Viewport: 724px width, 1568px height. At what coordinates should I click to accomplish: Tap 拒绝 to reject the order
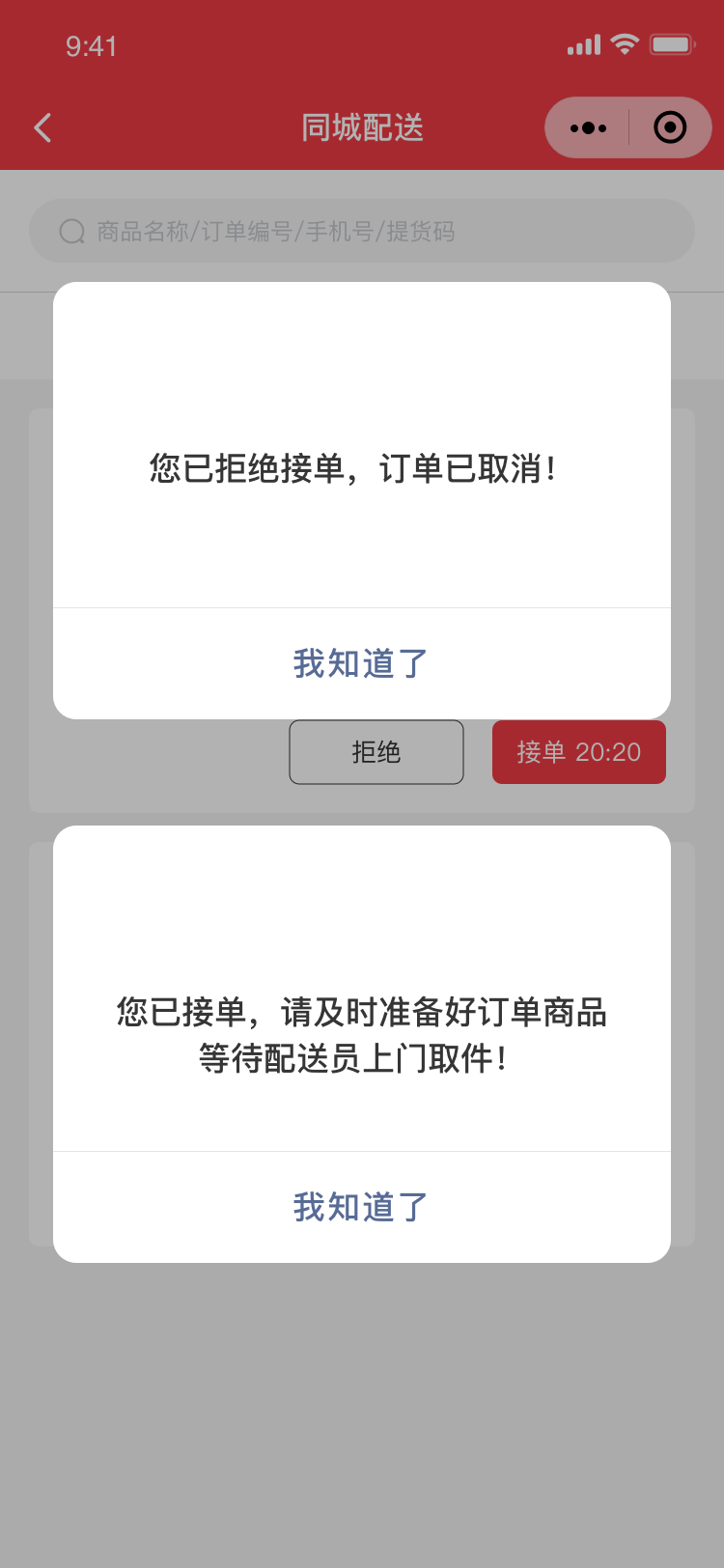(376, 752)
